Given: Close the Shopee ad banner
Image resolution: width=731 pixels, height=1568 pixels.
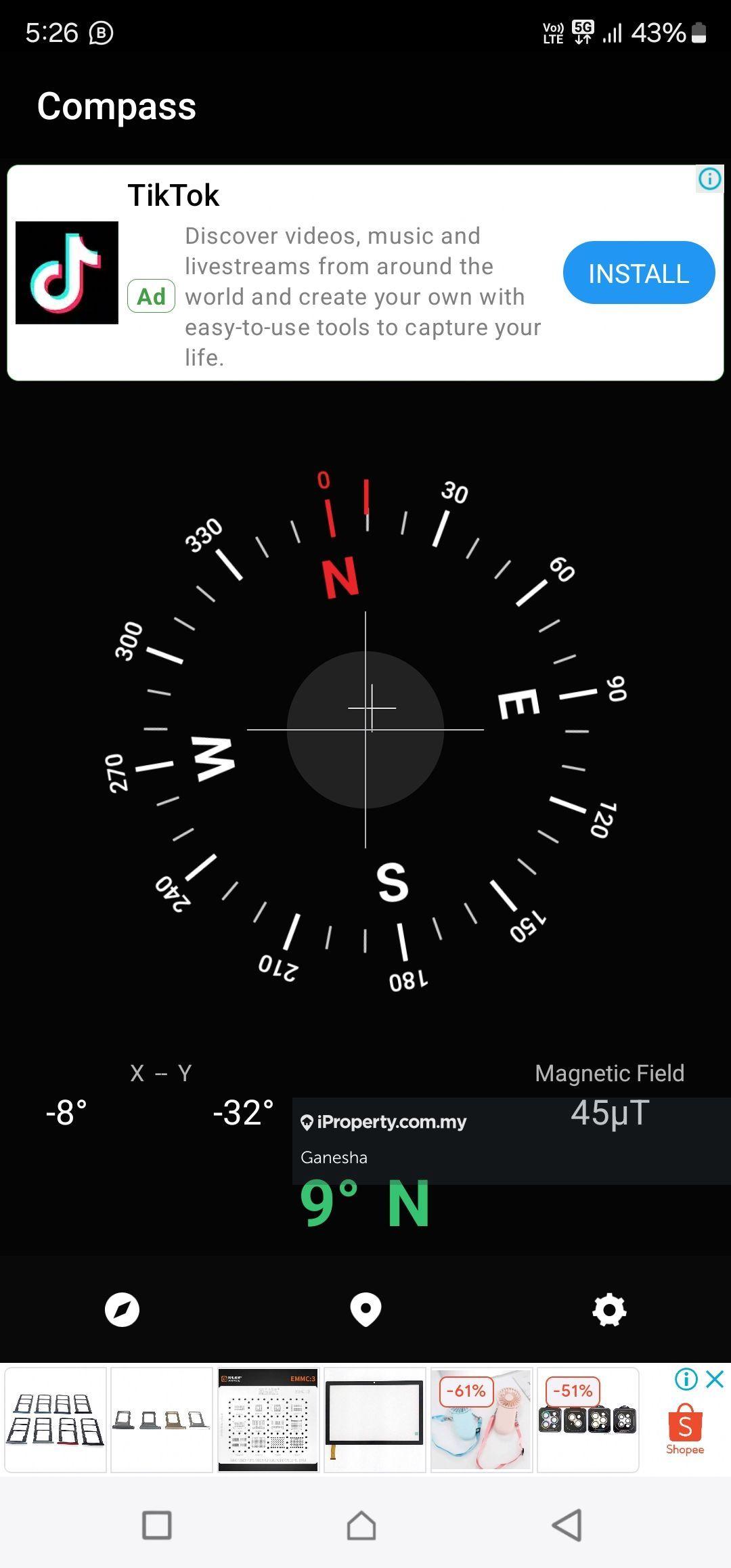Looking at the screenshot, I should (715, 1378).
